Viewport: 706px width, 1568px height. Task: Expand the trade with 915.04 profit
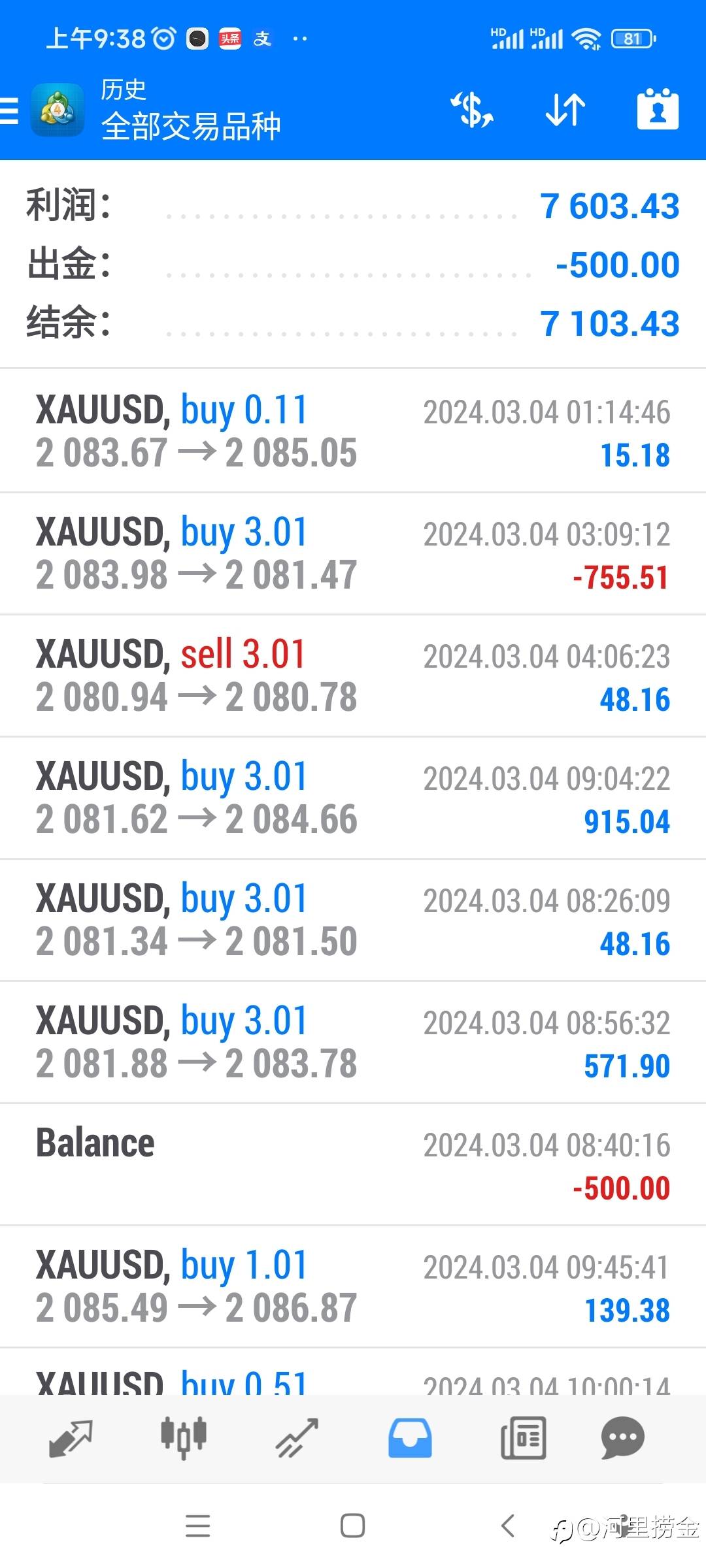coord(353,798)
